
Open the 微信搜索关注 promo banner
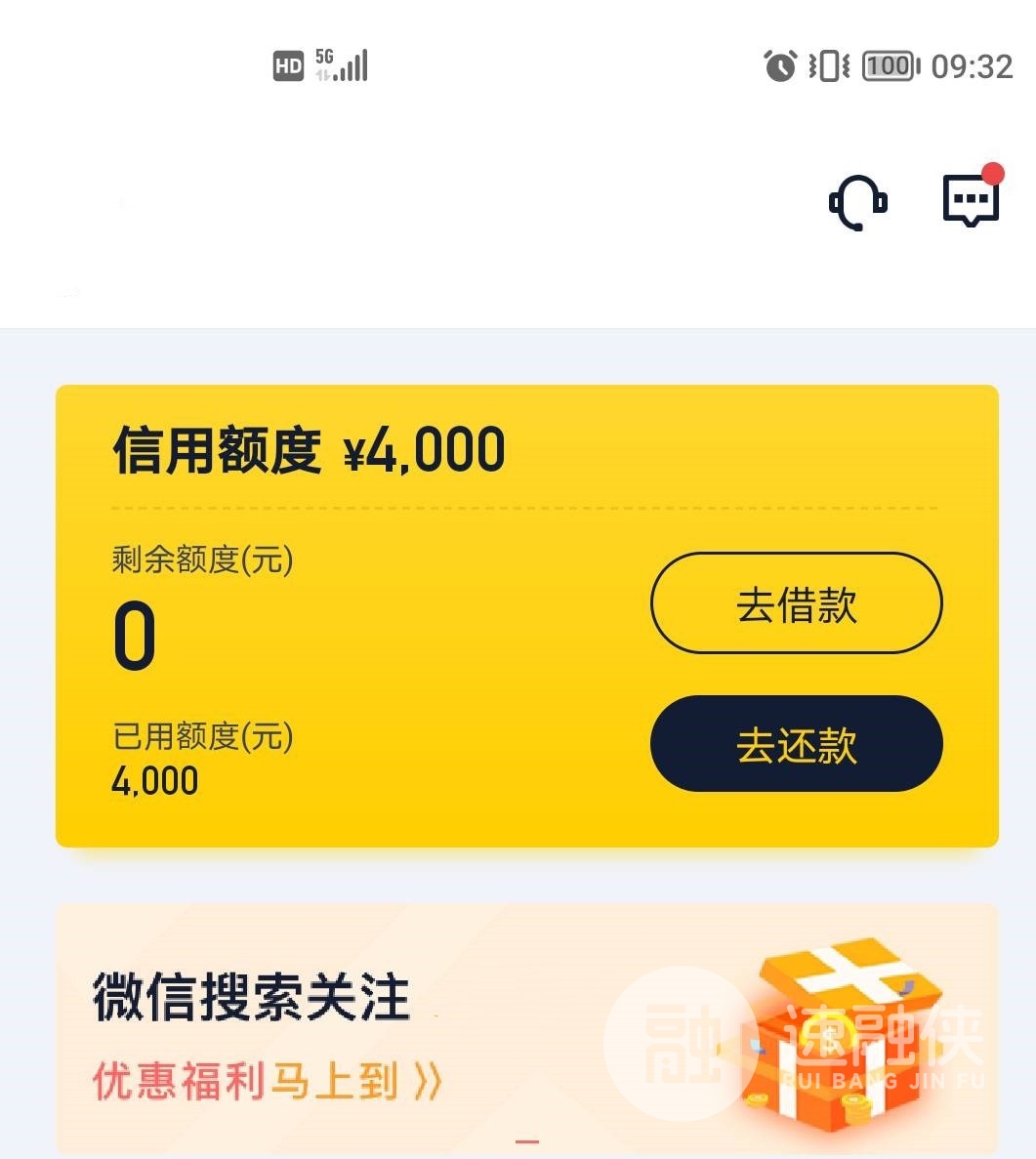(x=526, y=1028)
